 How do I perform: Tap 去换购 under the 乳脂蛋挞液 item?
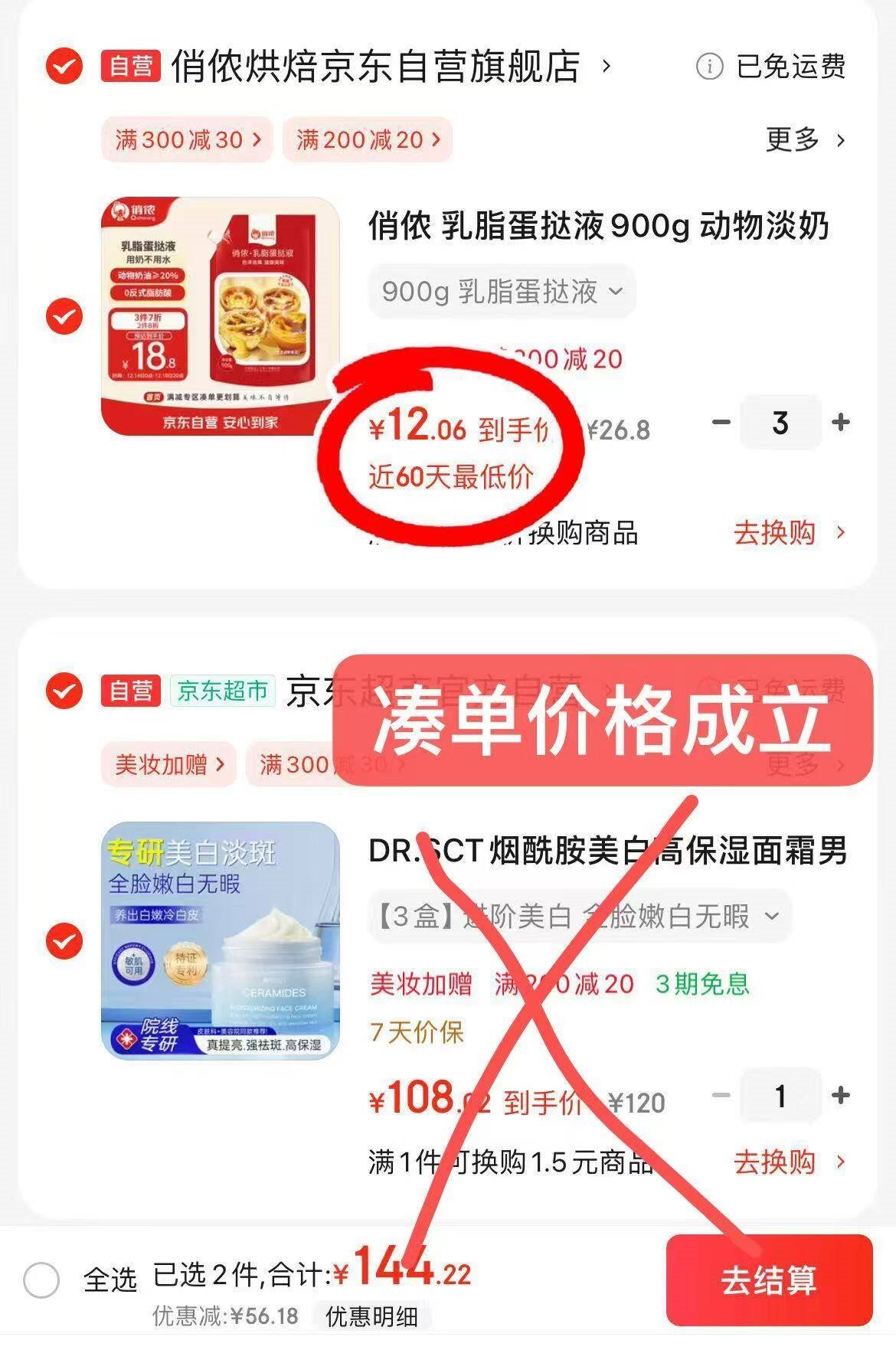pyautogui.click(x=789, y=532)
